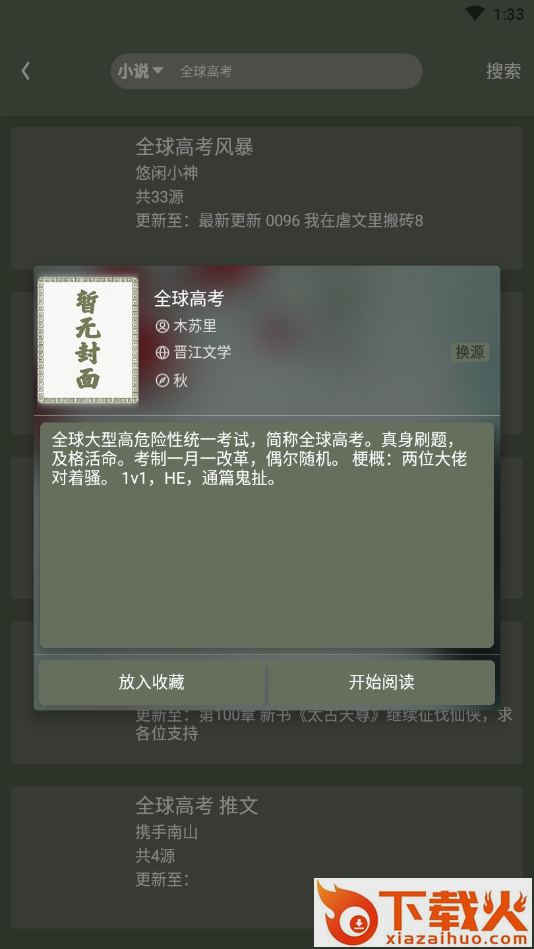Viewport: 534px width, 949px height.
Task: Open the 全球高考 推文 search result
Action: [x=267, y=857]
